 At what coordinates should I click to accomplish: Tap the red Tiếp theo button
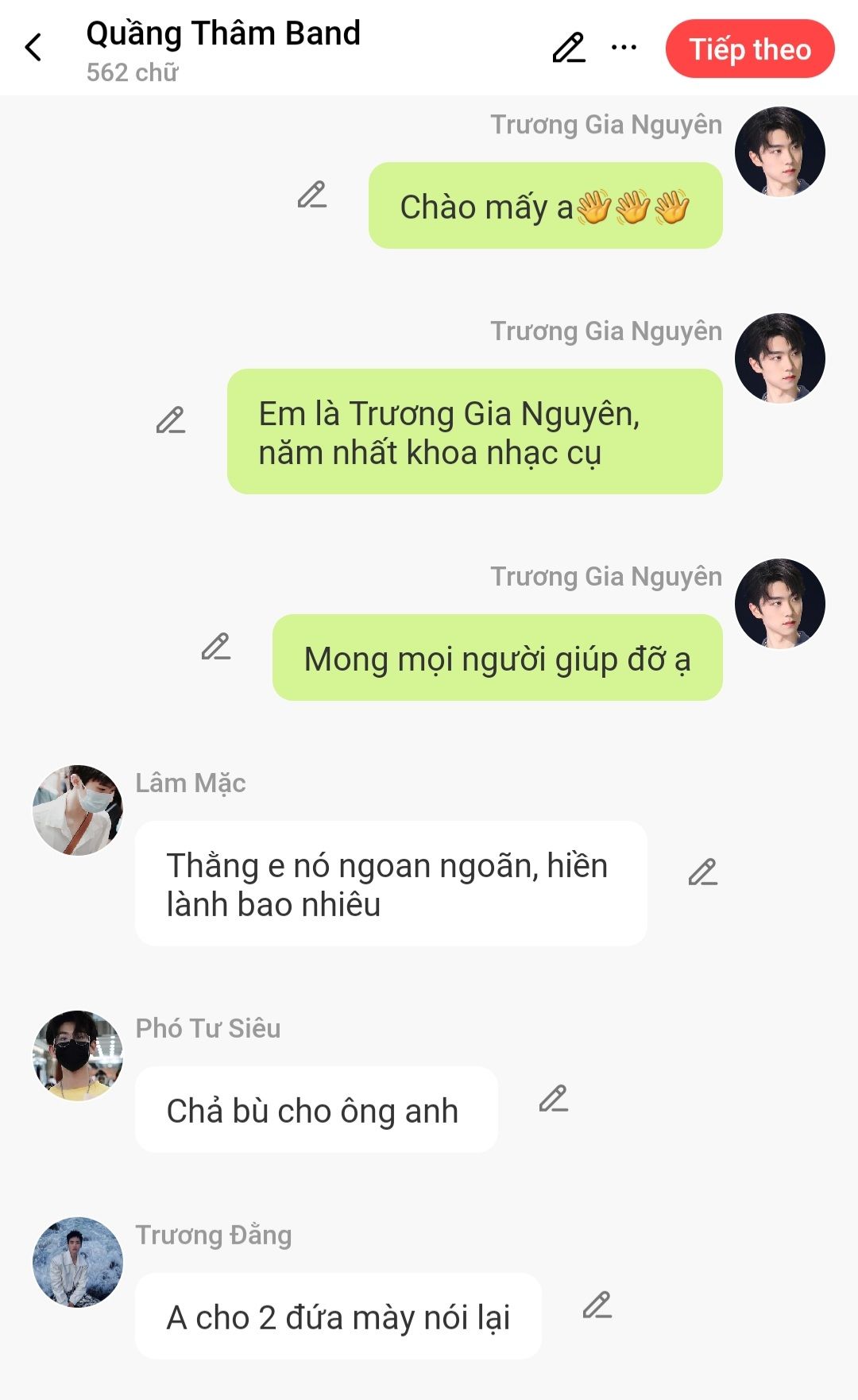(x=749, y=49)
